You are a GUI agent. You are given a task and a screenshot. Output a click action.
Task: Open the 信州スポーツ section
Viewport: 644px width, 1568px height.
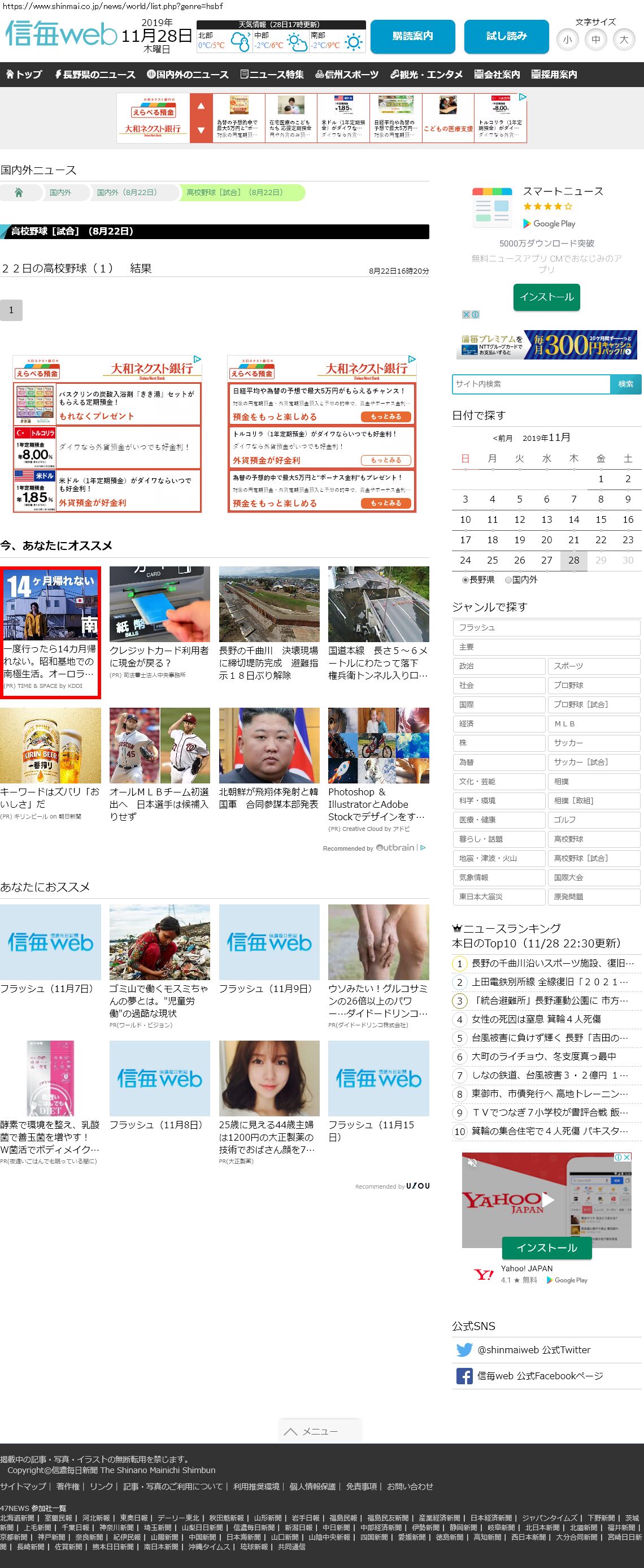pyautogui.click(x=347, y=74)
